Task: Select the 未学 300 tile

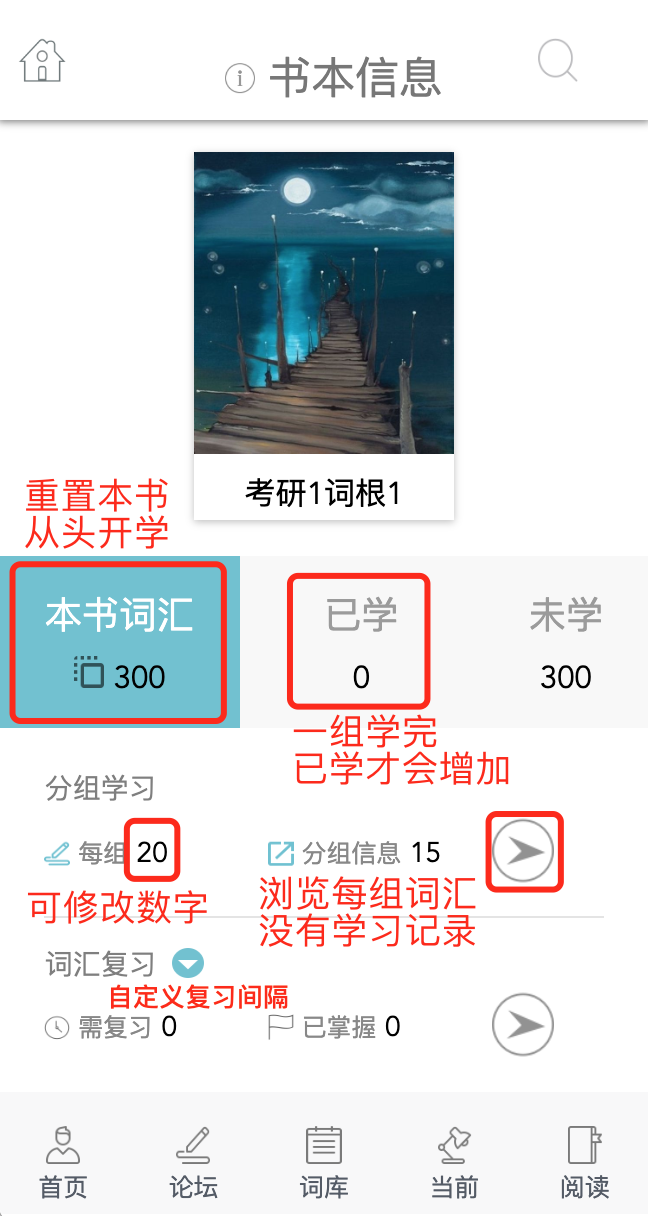Action: (565, 643)
